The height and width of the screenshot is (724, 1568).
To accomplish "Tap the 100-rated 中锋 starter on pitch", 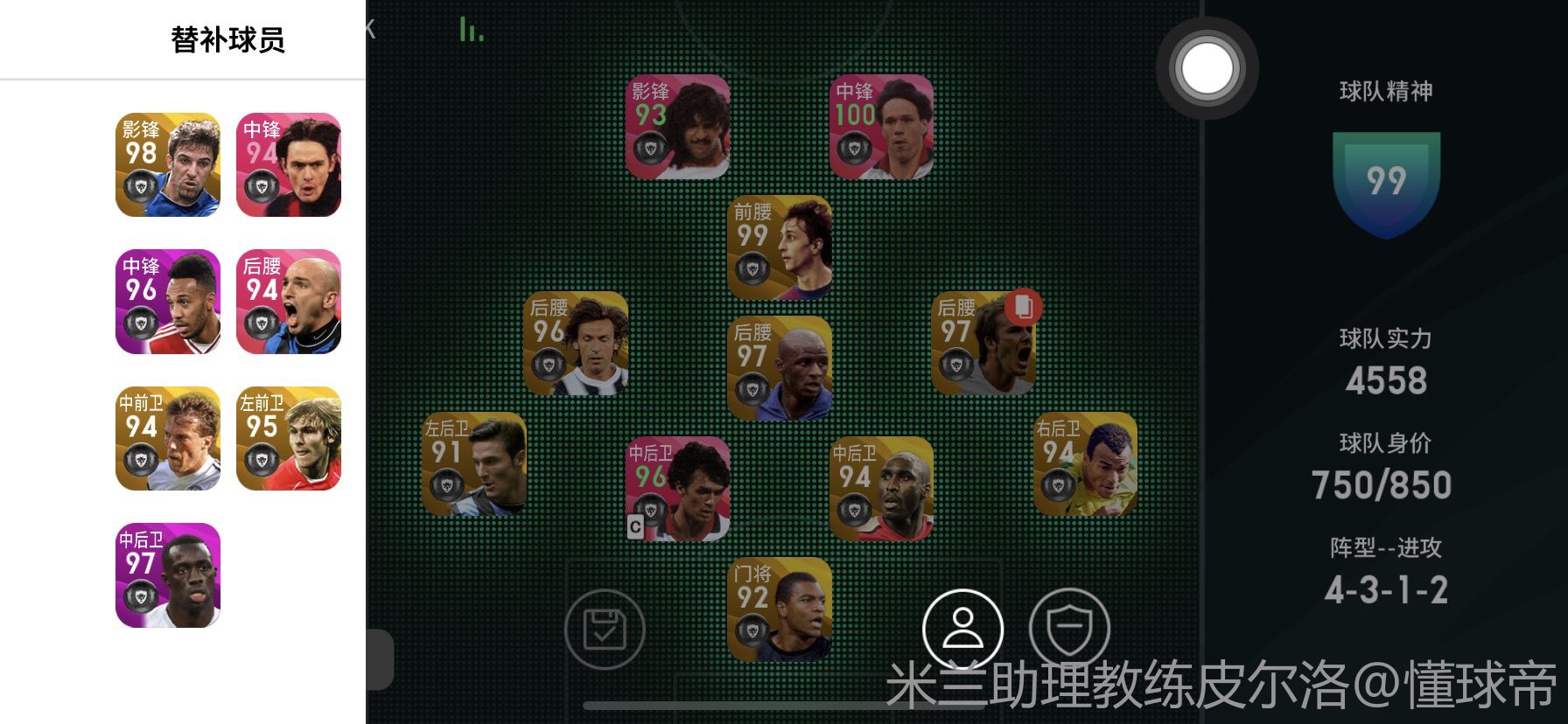I will (882, 128).
